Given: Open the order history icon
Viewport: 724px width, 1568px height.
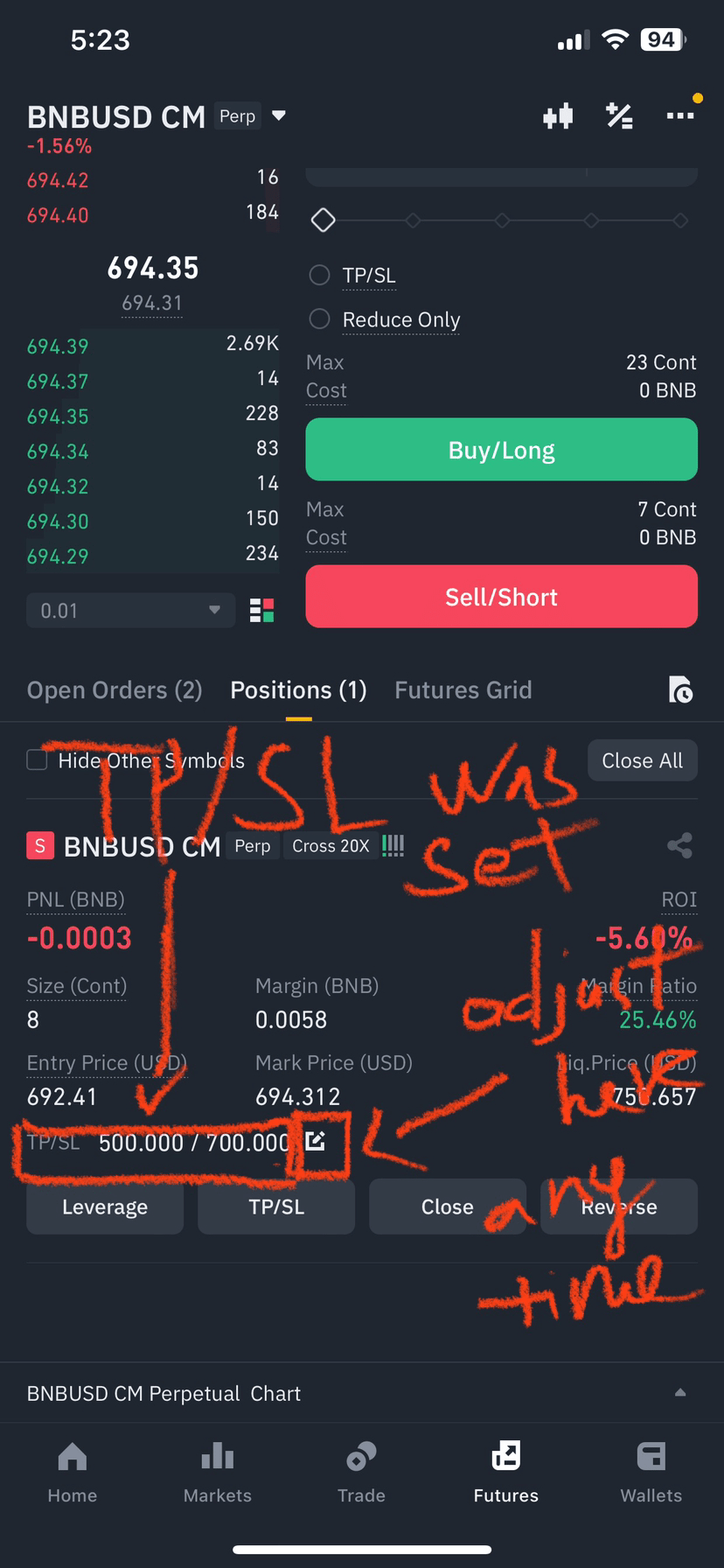Looking at the screenshot, I should click(x=680, y=690).
